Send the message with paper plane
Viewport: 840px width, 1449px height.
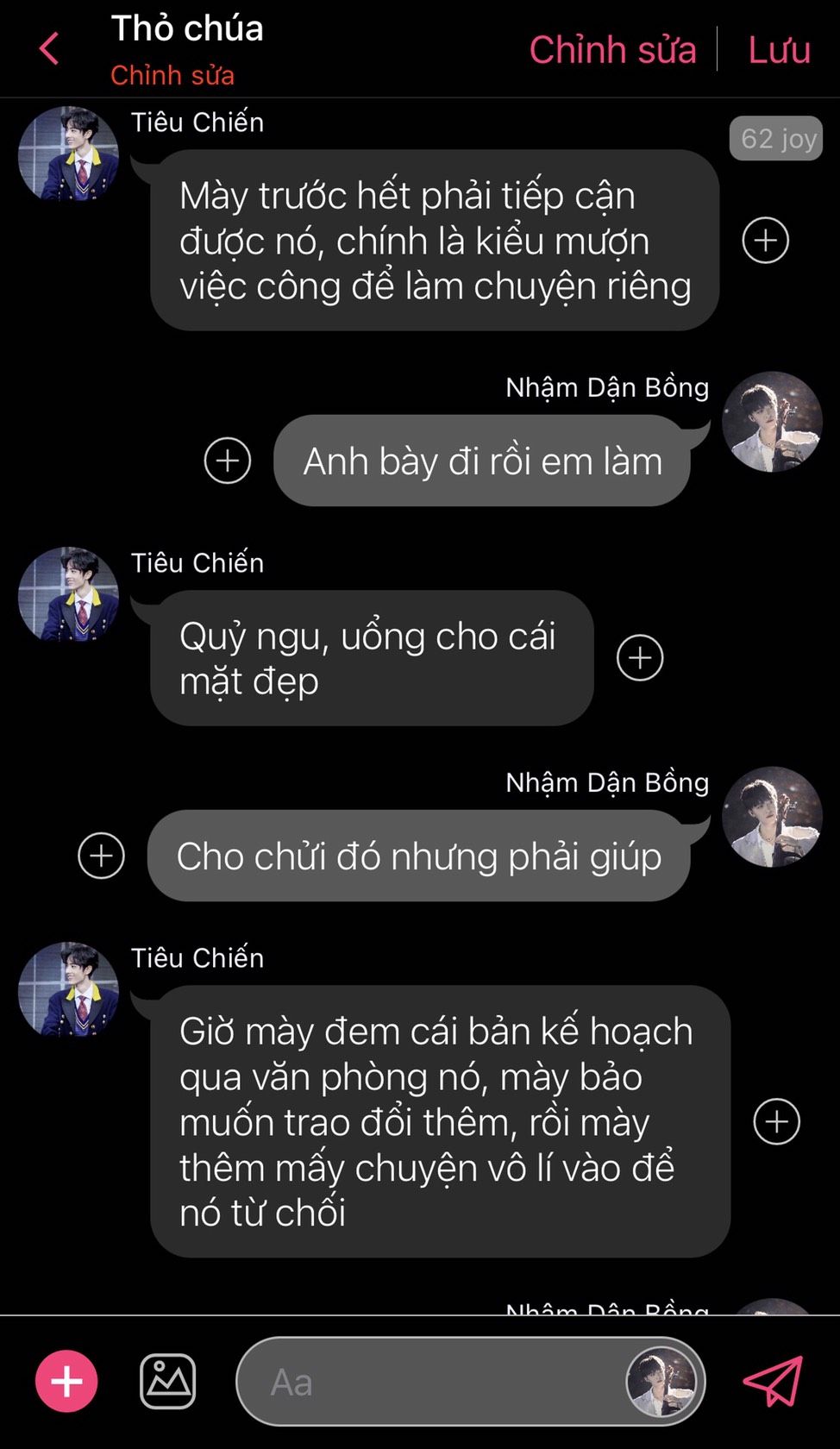point(773,1381)
